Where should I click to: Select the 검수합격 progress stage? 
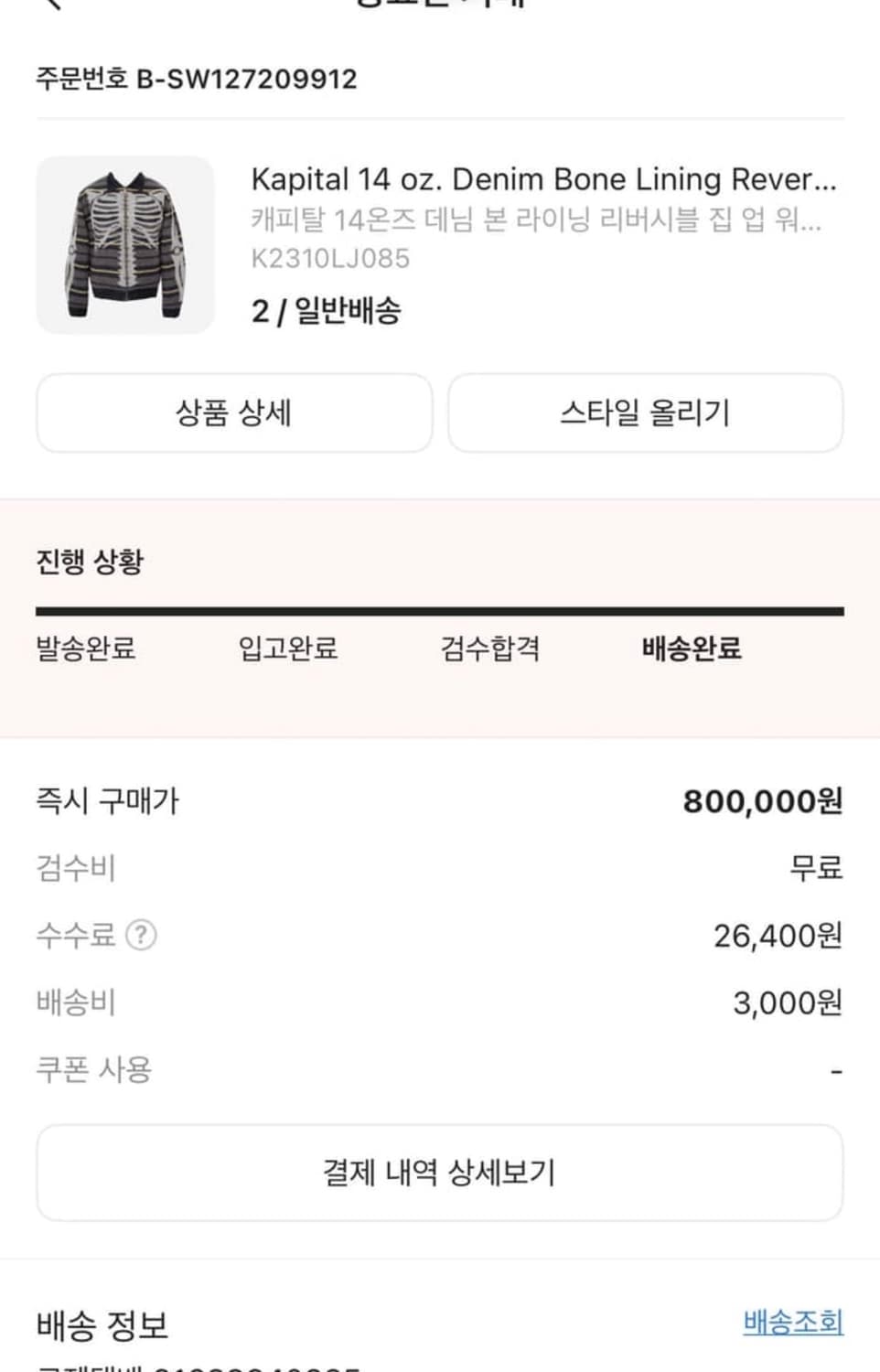coord(492,649)
